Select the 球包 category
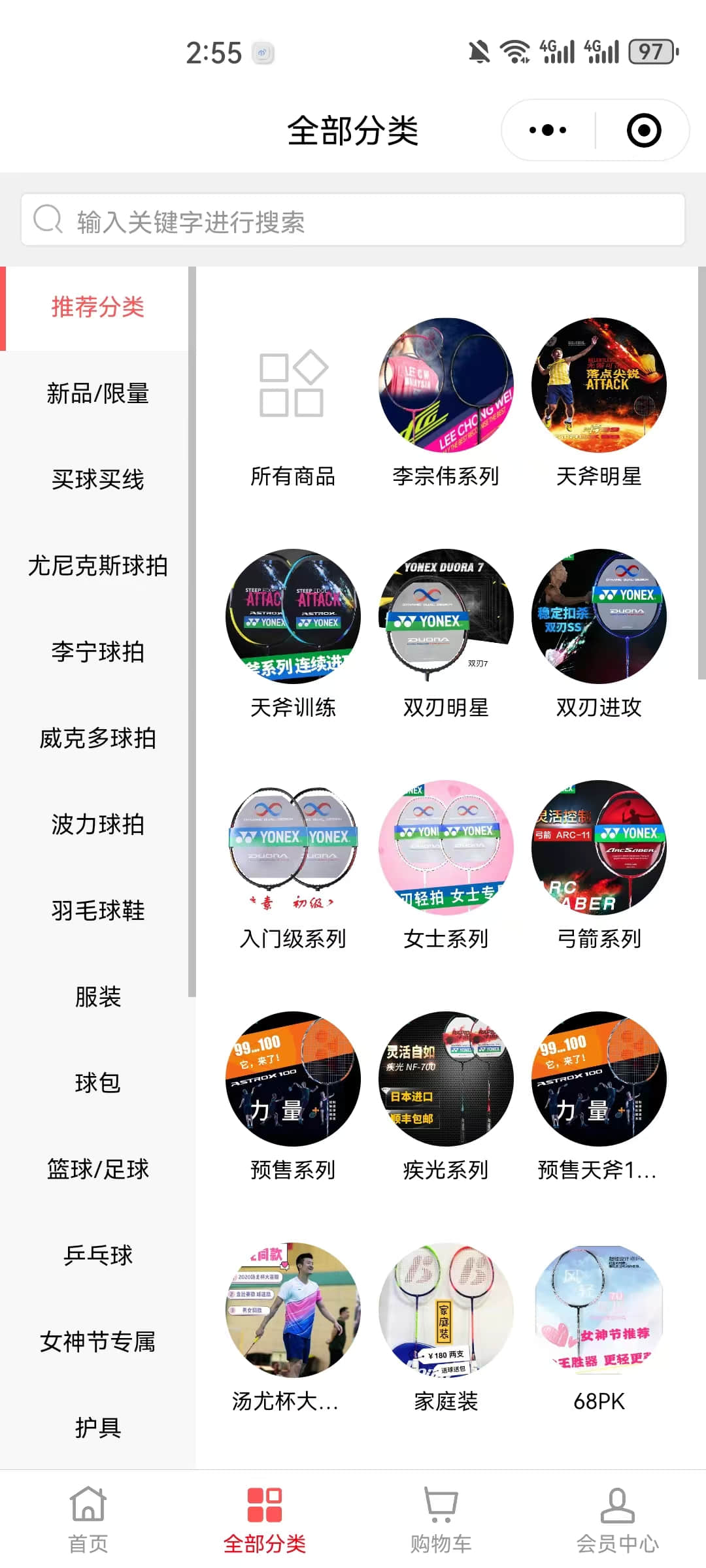The image size is (706, 1568). (97, 1083)
